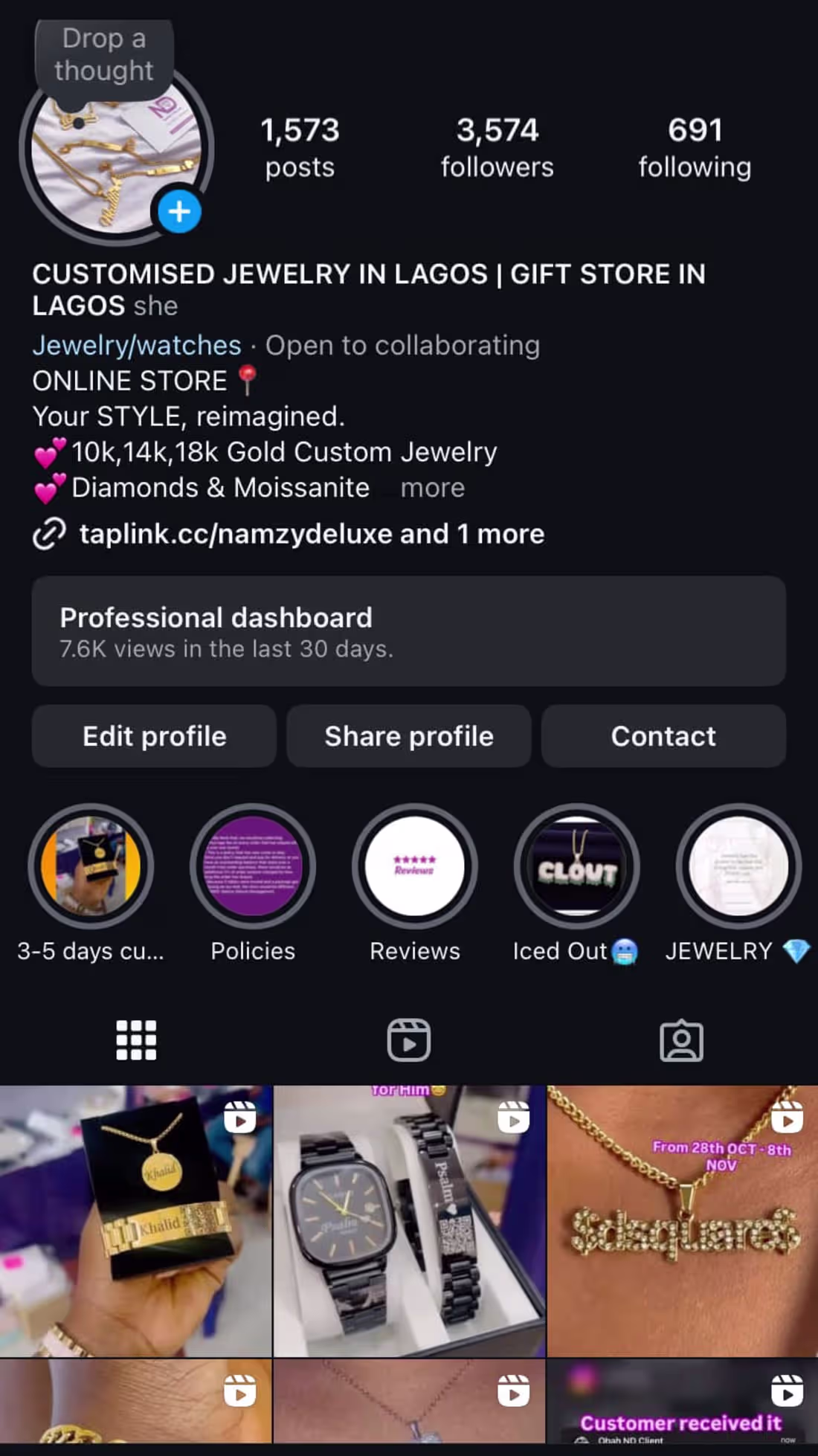This screenshot has height=1456, width=818.
Task: Tap the Share profile button
Action: 408,736
